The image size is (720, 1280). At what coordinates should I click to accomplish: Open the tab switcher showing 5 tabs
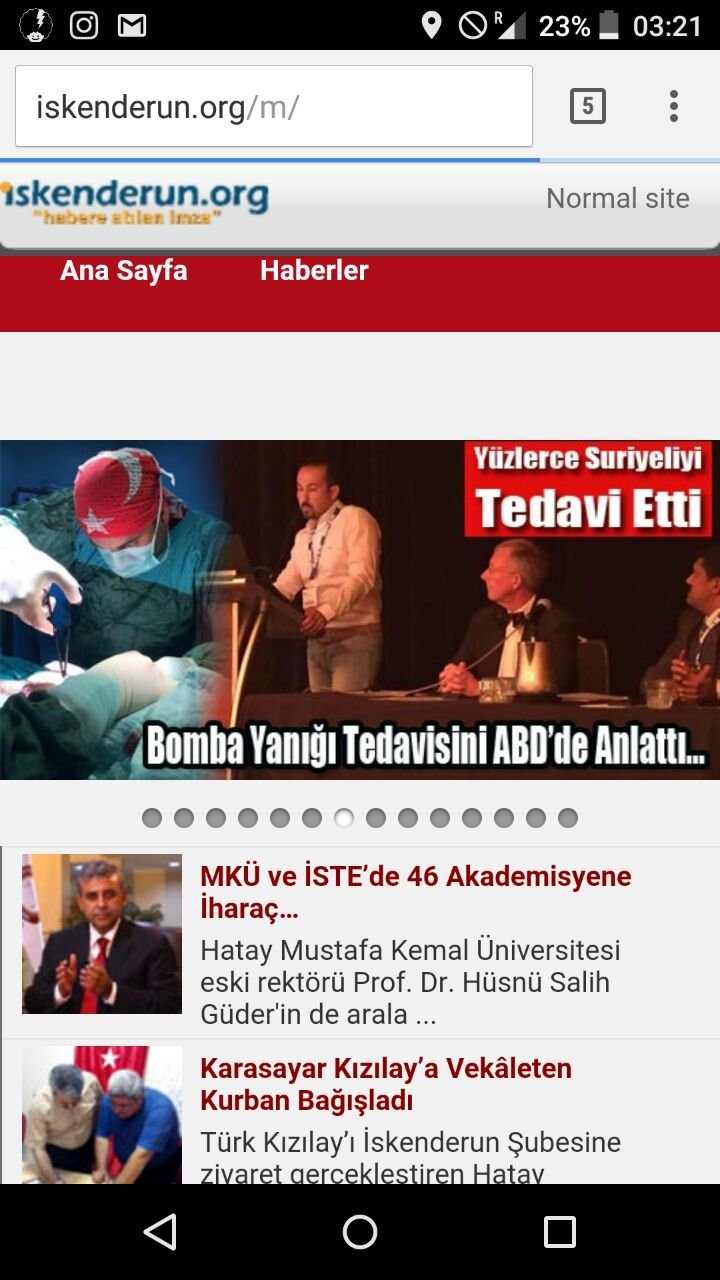point(588,106)
